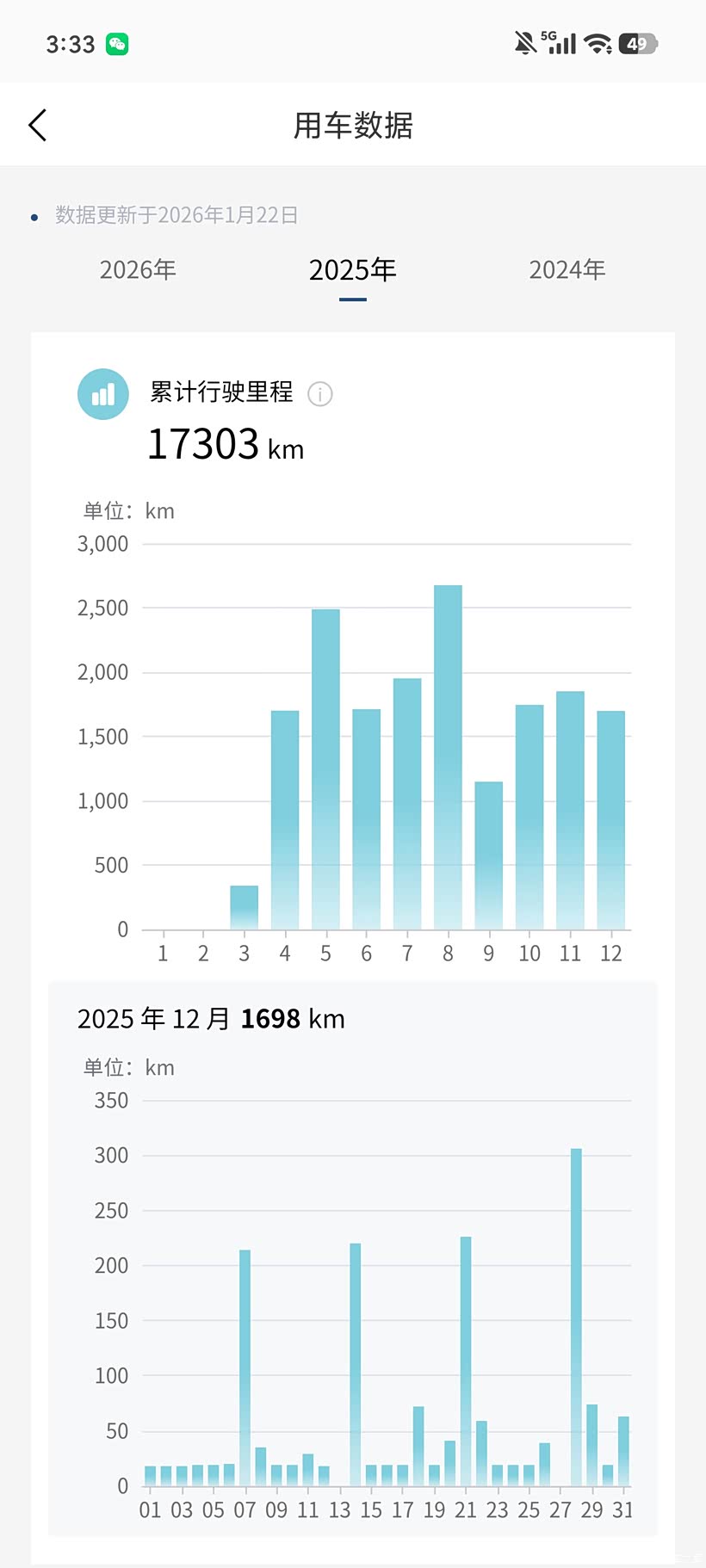Viewport: 706px width, 1568px height.
Task: Select the month 8 bar in the yearly chart
Action: click(448, 757)
